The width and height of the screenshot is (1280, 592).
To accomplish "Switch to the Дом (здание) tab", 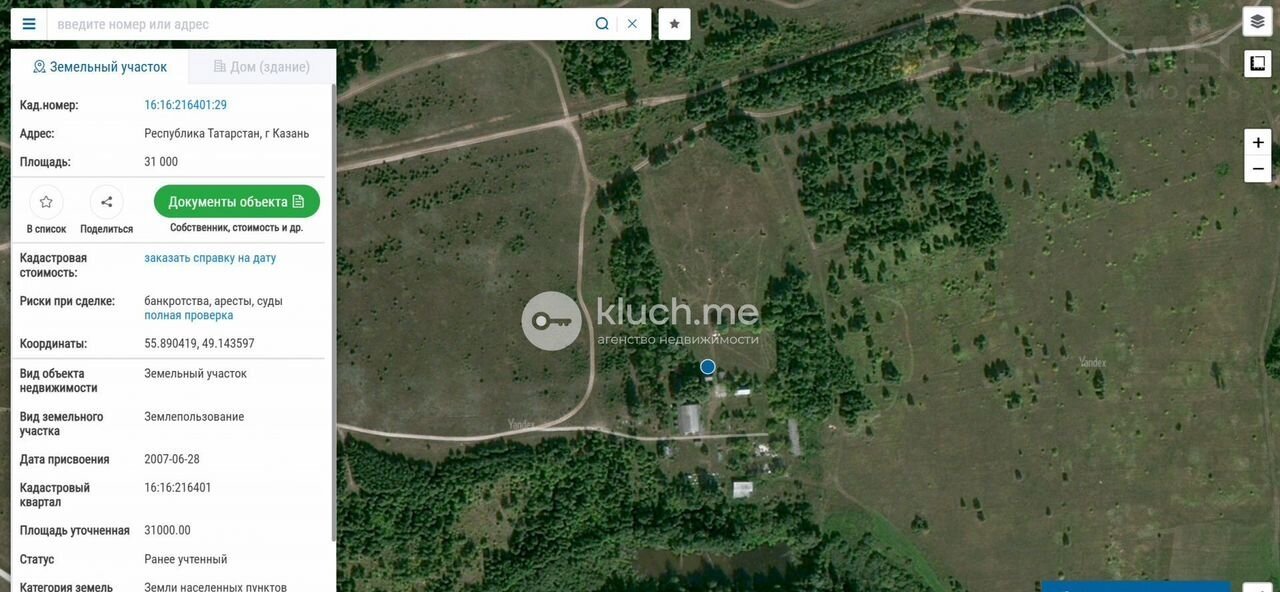I will tap(262, 67).
